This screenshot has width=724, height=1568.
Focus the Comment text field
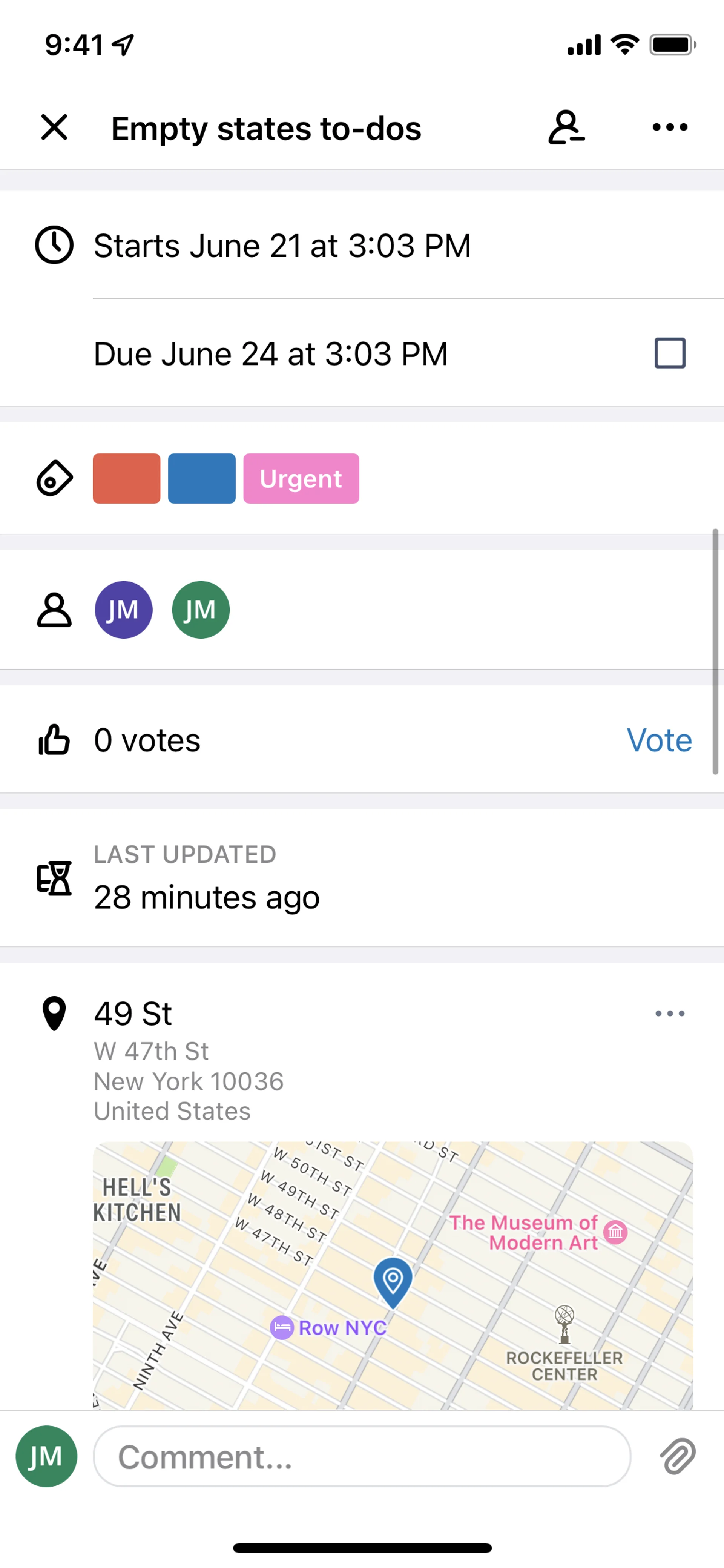[362, 1457]
